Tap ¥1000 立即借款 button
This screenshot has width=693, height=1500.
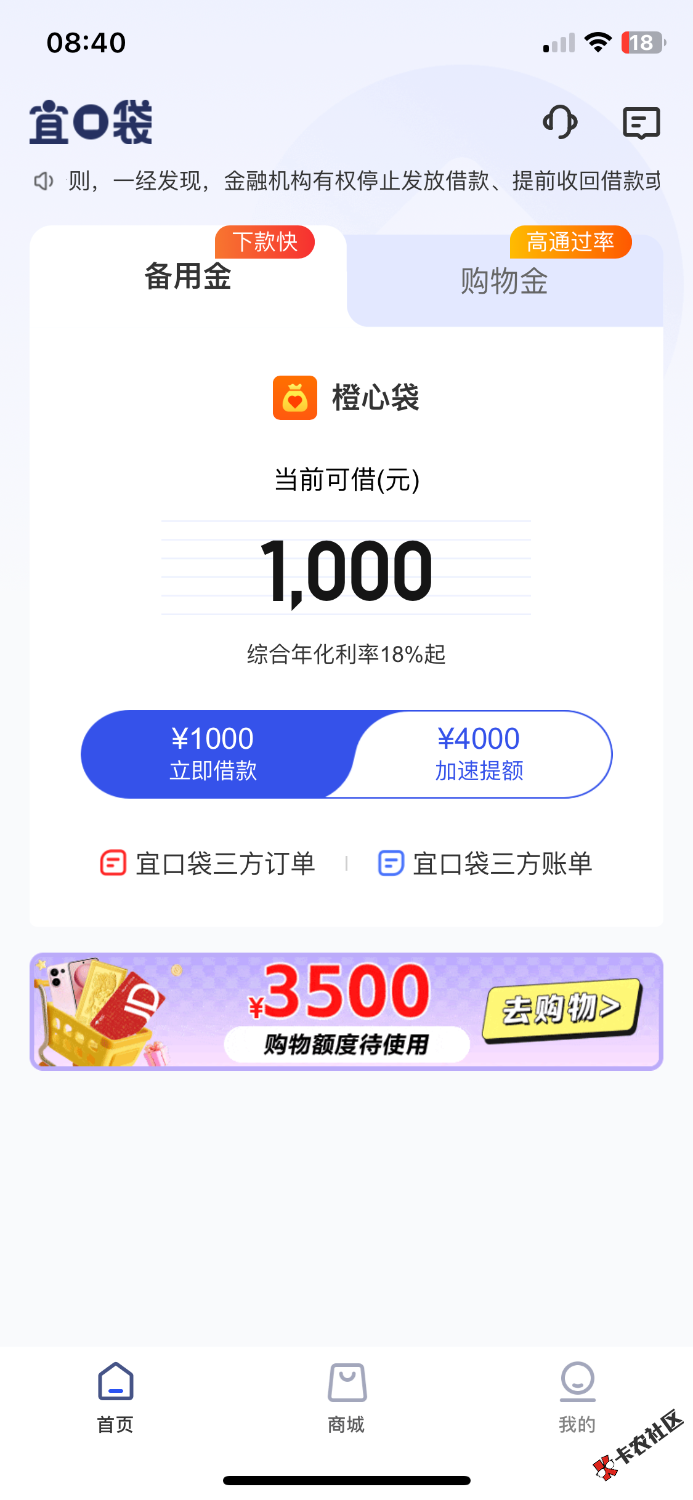pos(213,754)
